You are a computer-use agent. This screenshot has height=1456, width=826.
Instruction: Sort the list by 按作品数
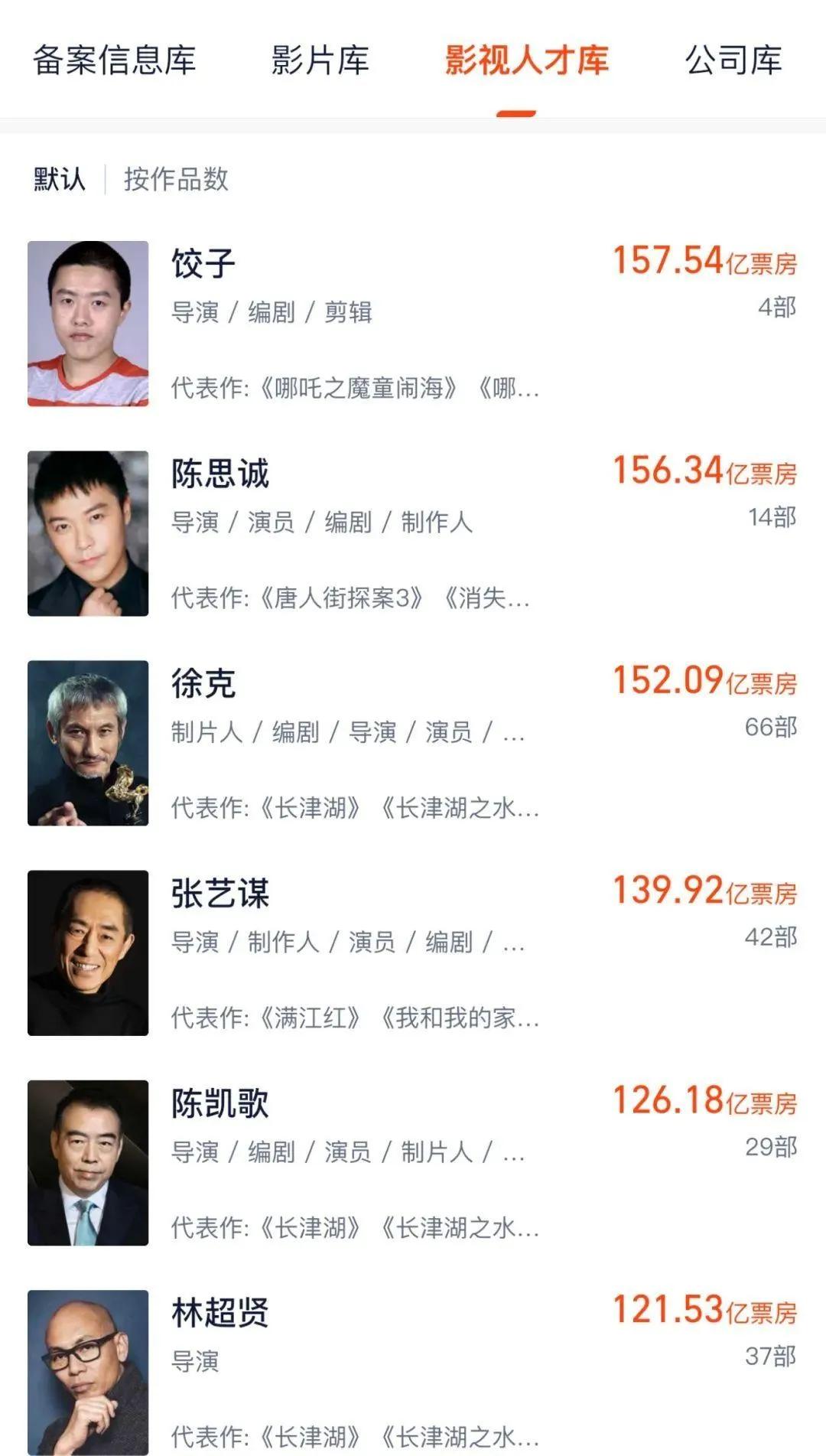(175, 180)
